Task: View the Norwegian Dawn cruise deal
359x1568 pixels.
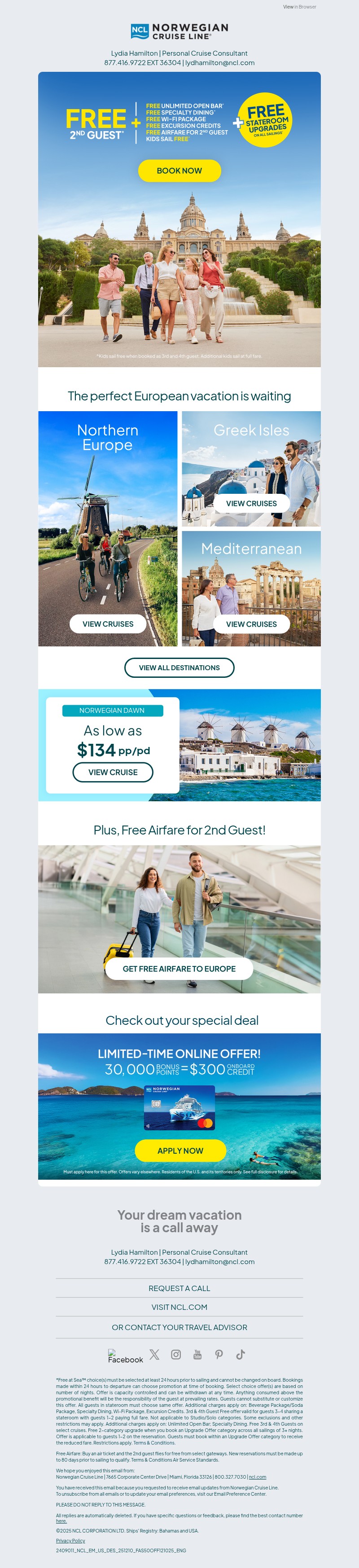Action: point(113,772)
